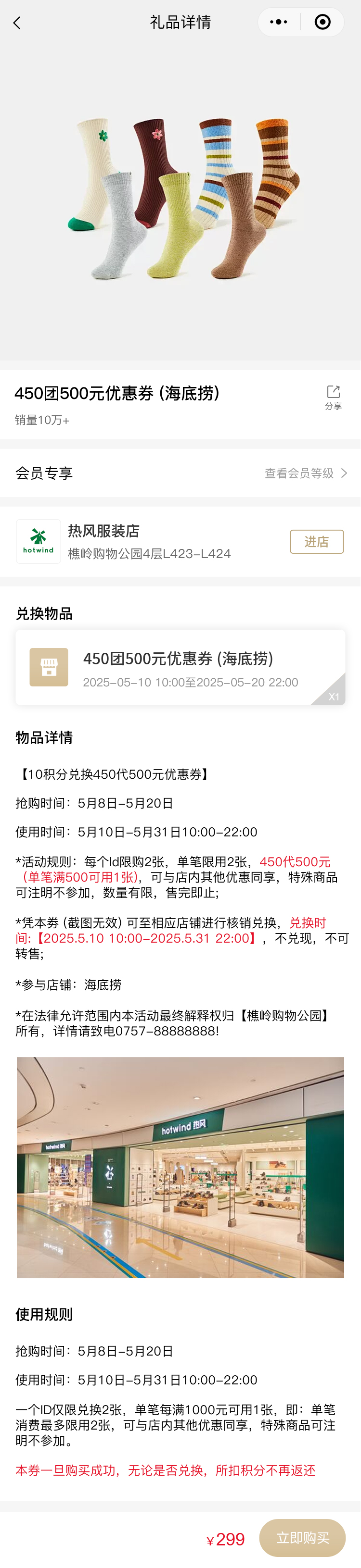Image resolution: width=361 pixels, height=1568 pixels.
Task: Open the socks product image
Action: pyautogui.click(x=180, y=198)
